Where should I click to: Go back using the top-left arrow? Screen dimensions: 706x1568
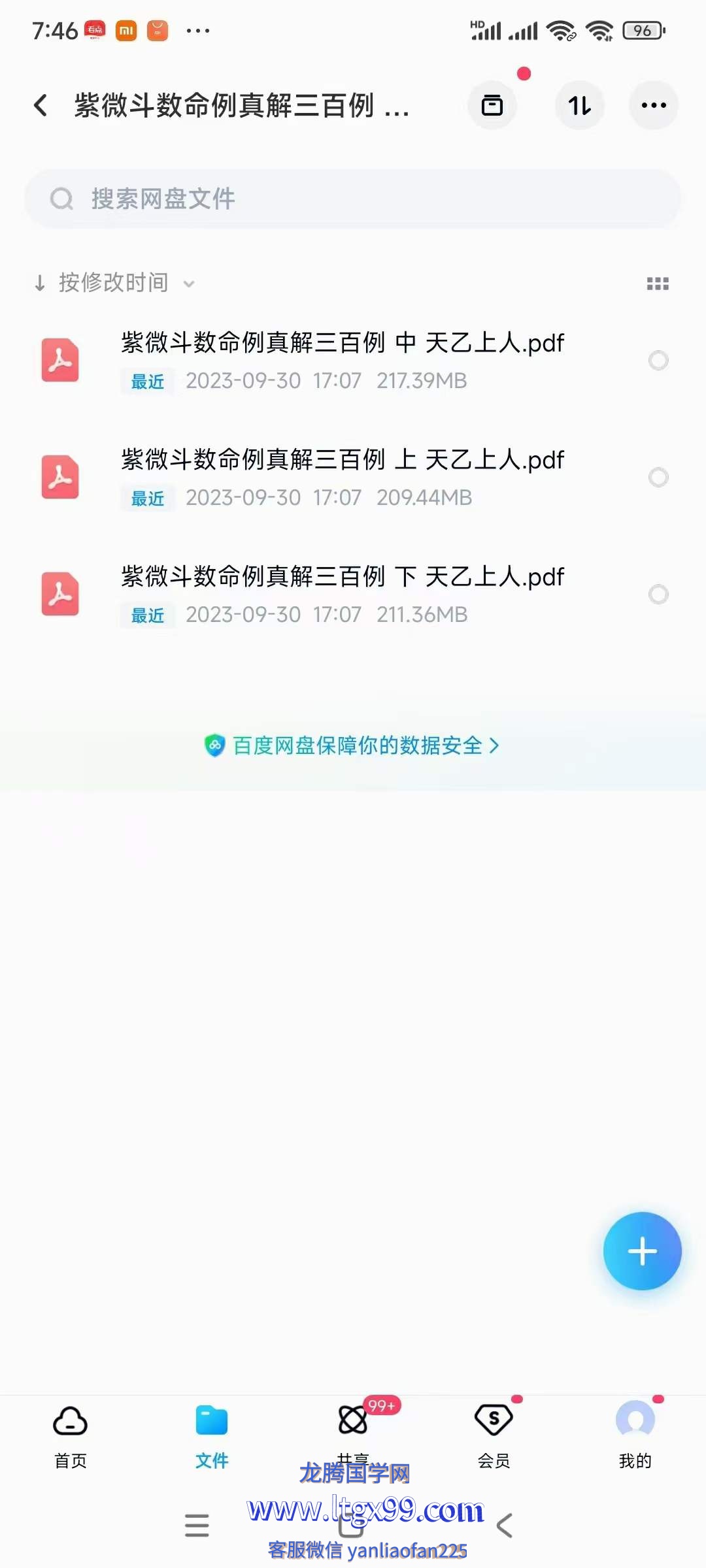[41, 105]
